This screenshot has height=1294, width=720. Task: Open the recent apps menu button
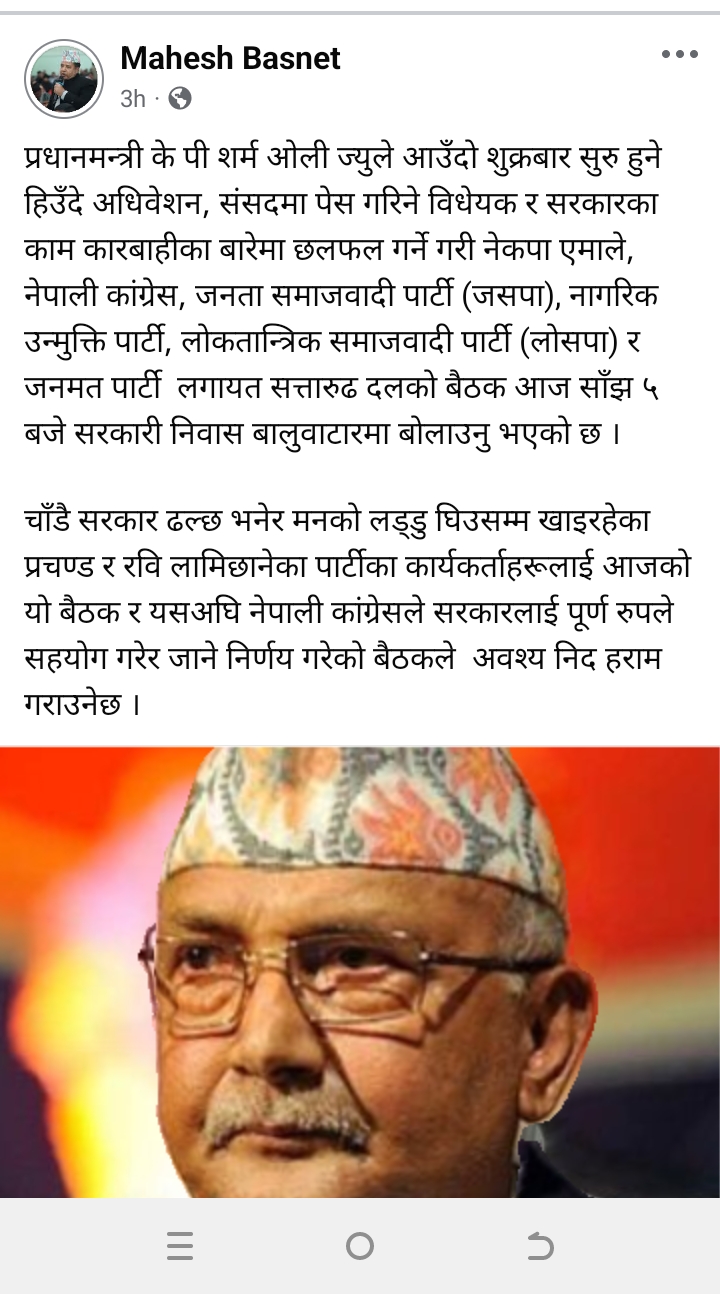coord(180,1246)
